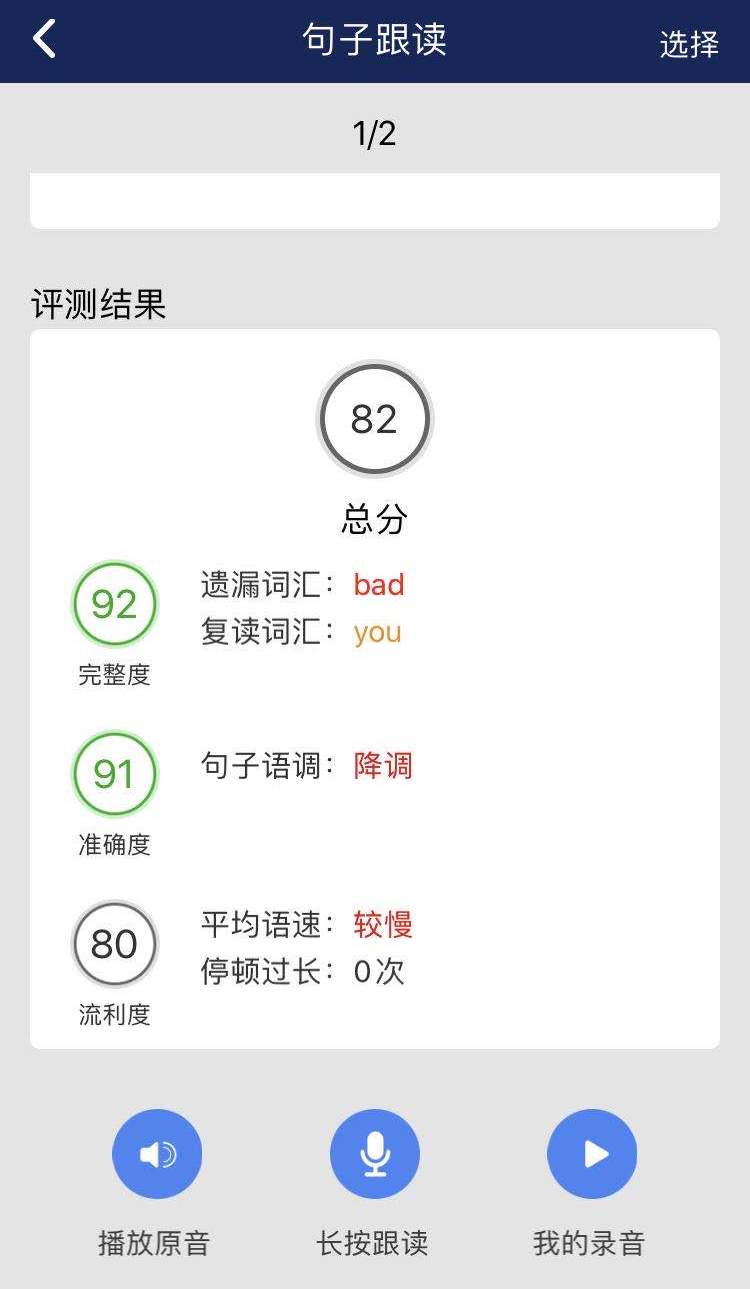Viewport: 750px width, 1289px height.
Task: Play back my recording (我的录音)
Action: tap(592, 1154)
